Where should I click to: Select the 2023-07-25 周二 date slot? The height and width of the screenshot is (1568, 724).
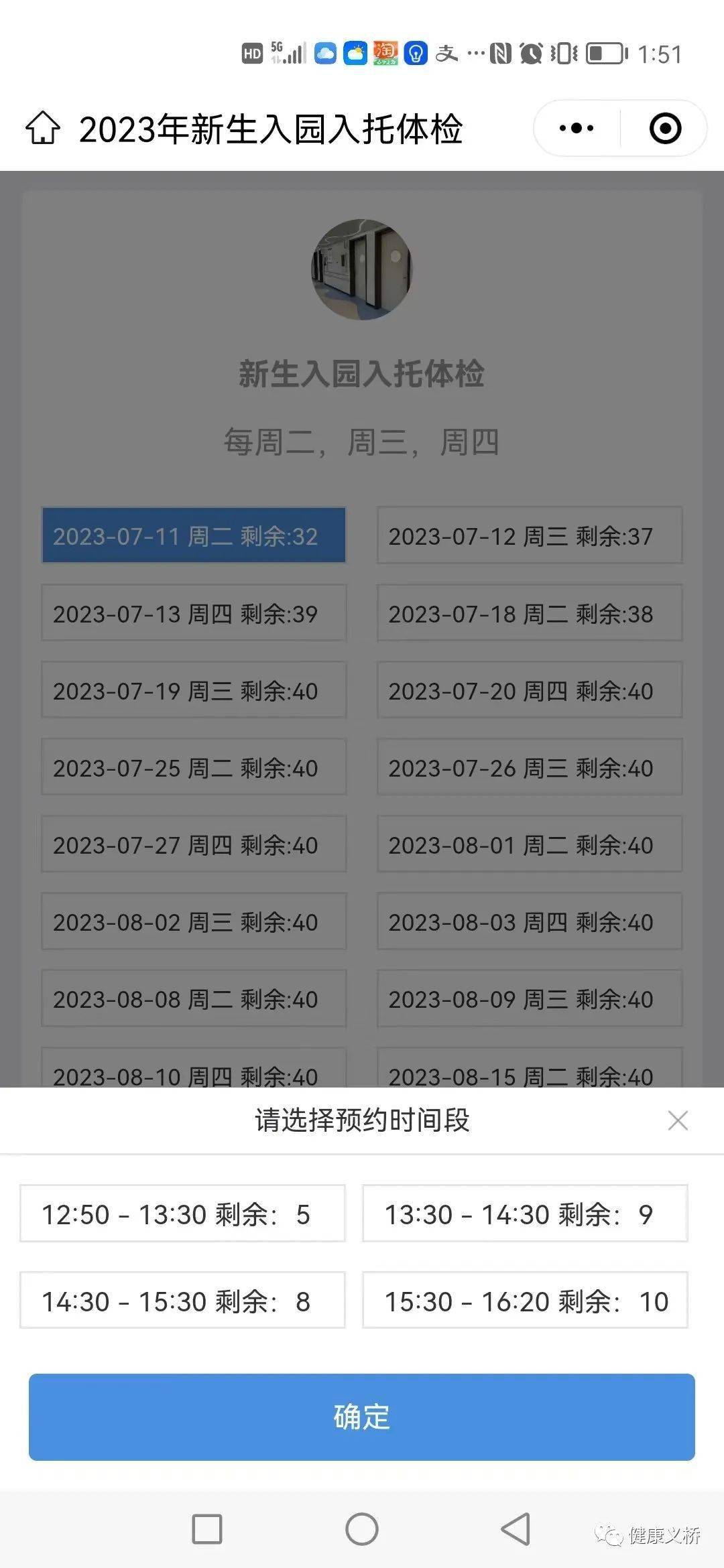194,768
